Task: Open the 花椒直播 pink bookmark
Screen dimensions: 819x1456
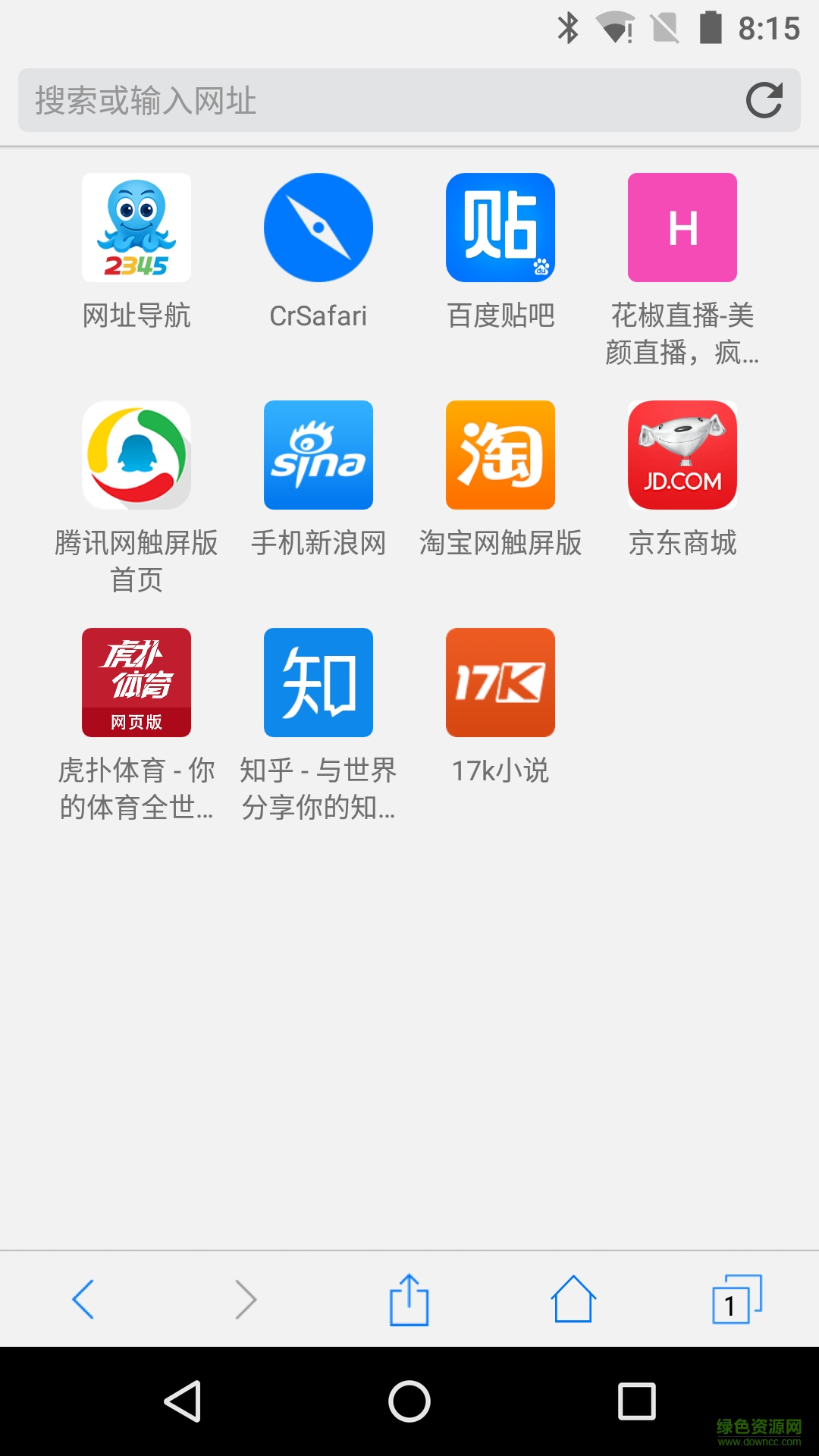Action: [681, 227]
